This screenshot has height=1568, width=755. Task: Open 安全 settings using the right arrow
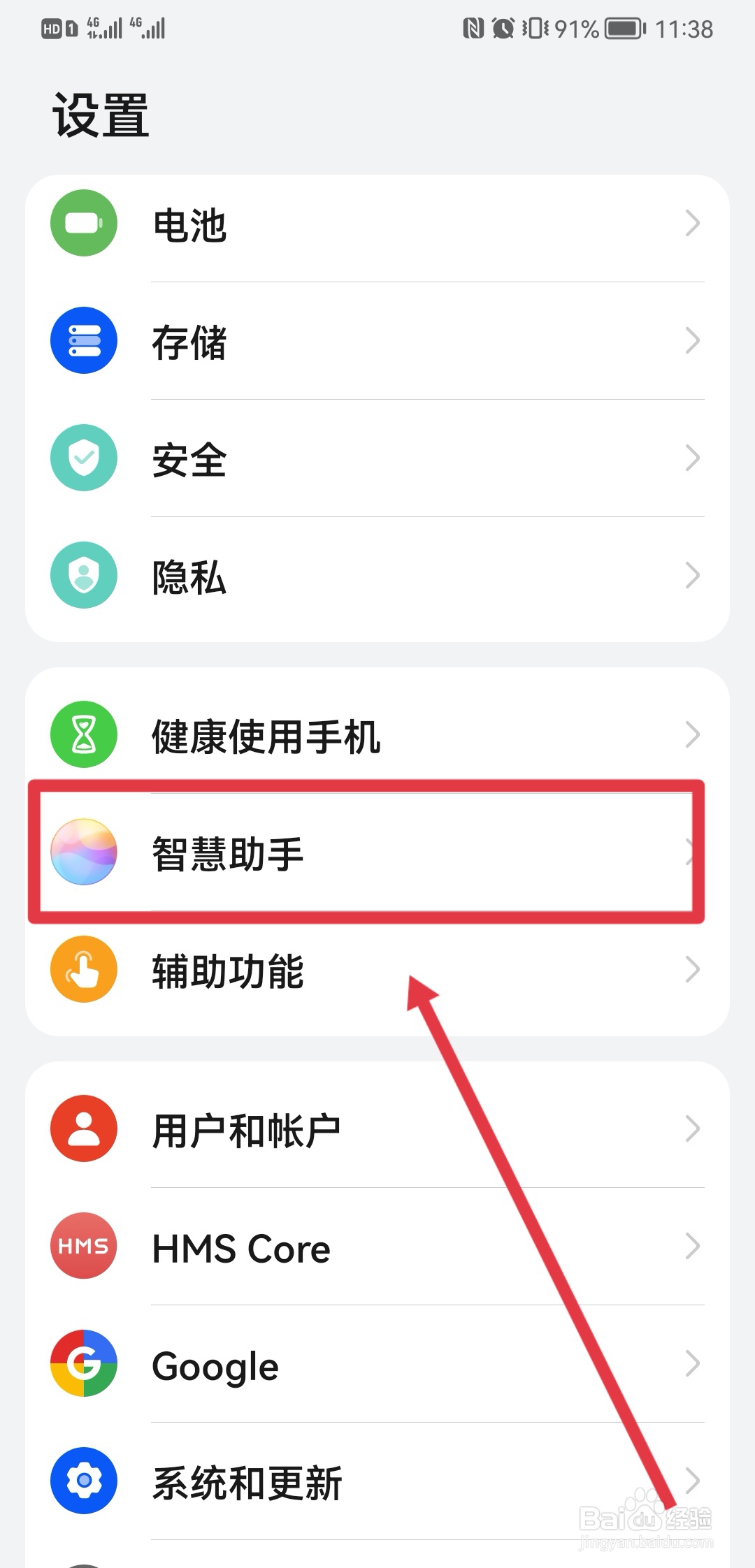[x=693, y=458]
